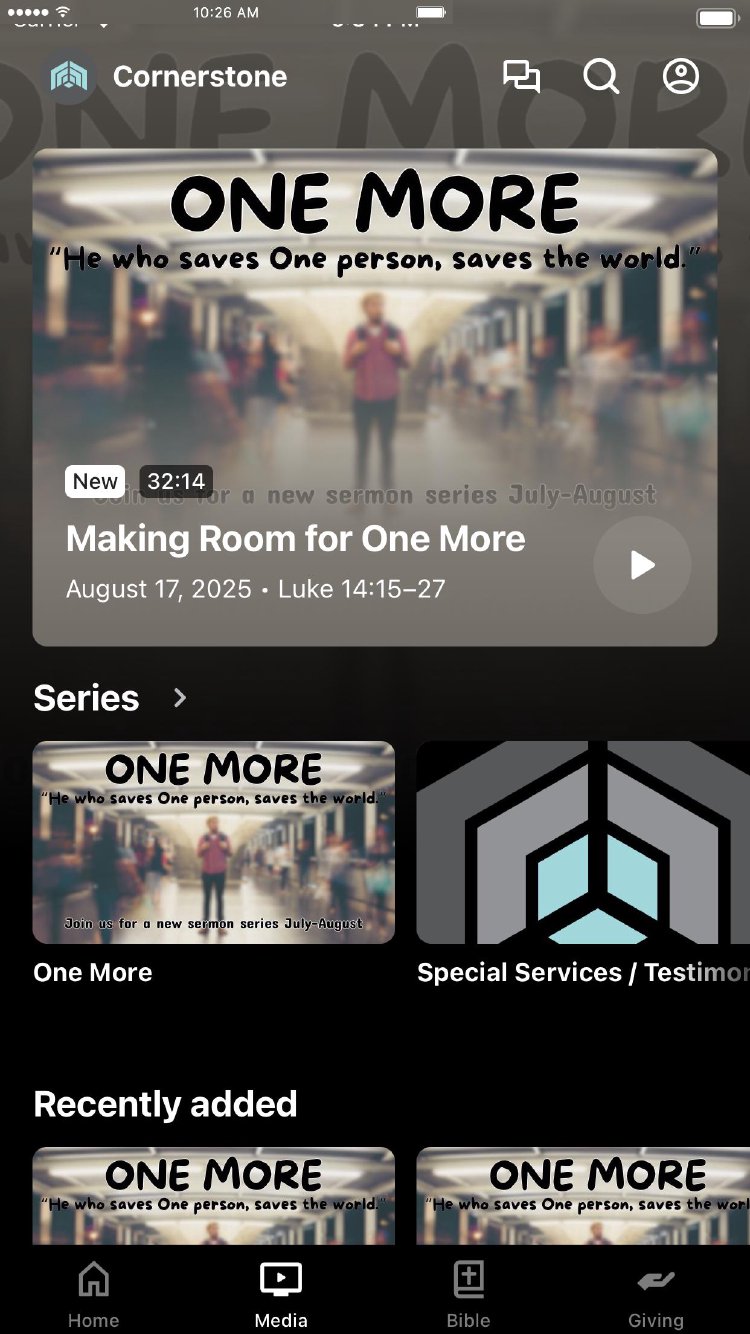
Task: Go to the Bible tab
Action: pyautogui.click(x=468, y=1294)
